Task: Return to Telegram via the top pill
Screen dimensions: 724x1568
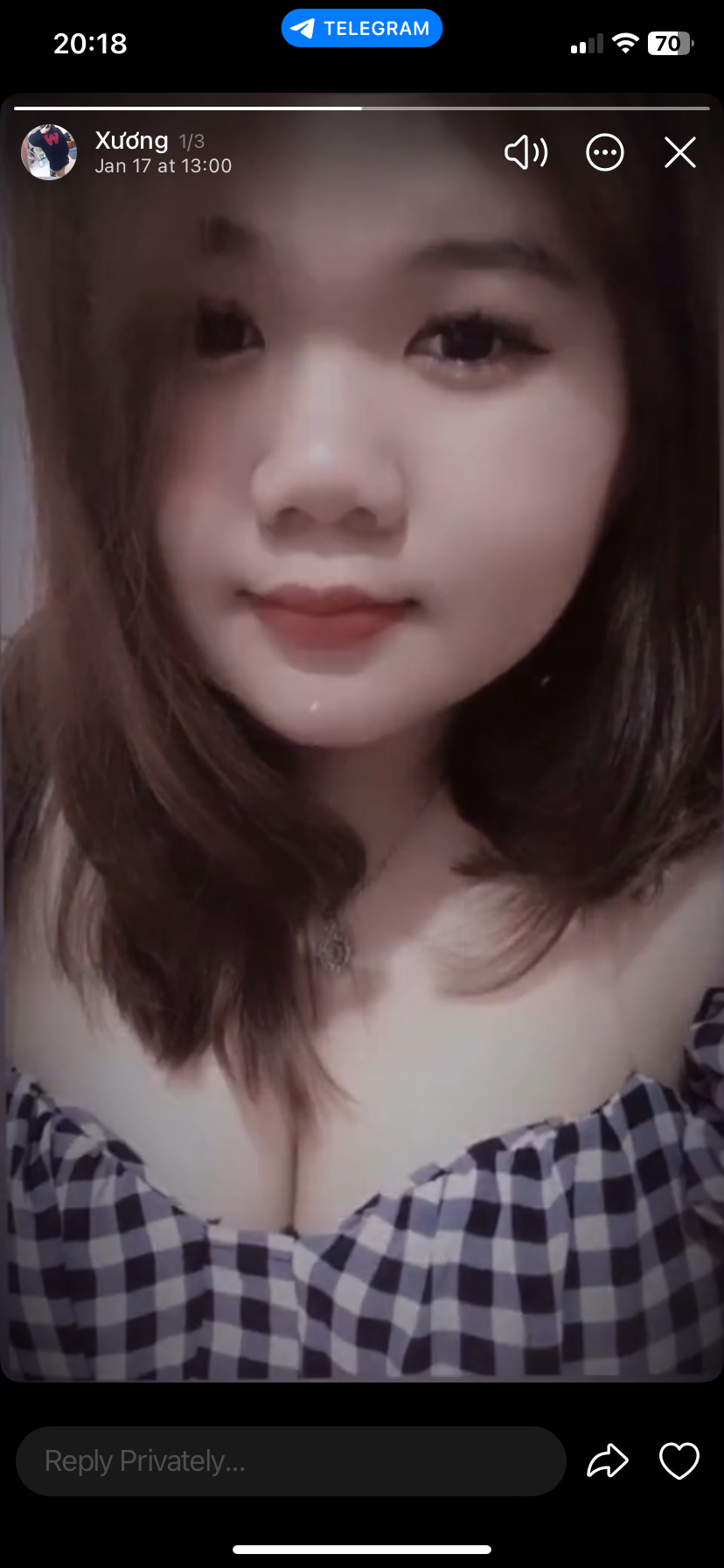Action: point(362,28)
